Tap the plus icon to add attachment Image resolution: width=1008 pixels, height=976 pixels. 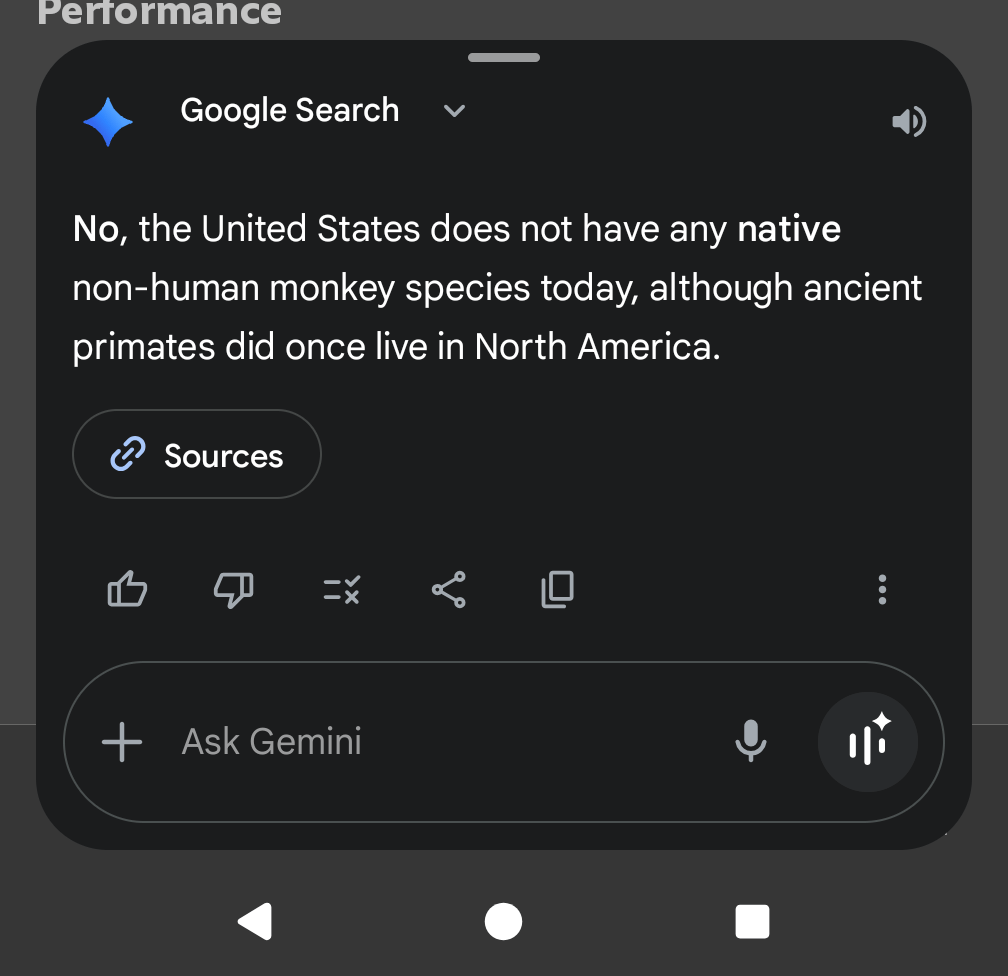coord(122,742)
